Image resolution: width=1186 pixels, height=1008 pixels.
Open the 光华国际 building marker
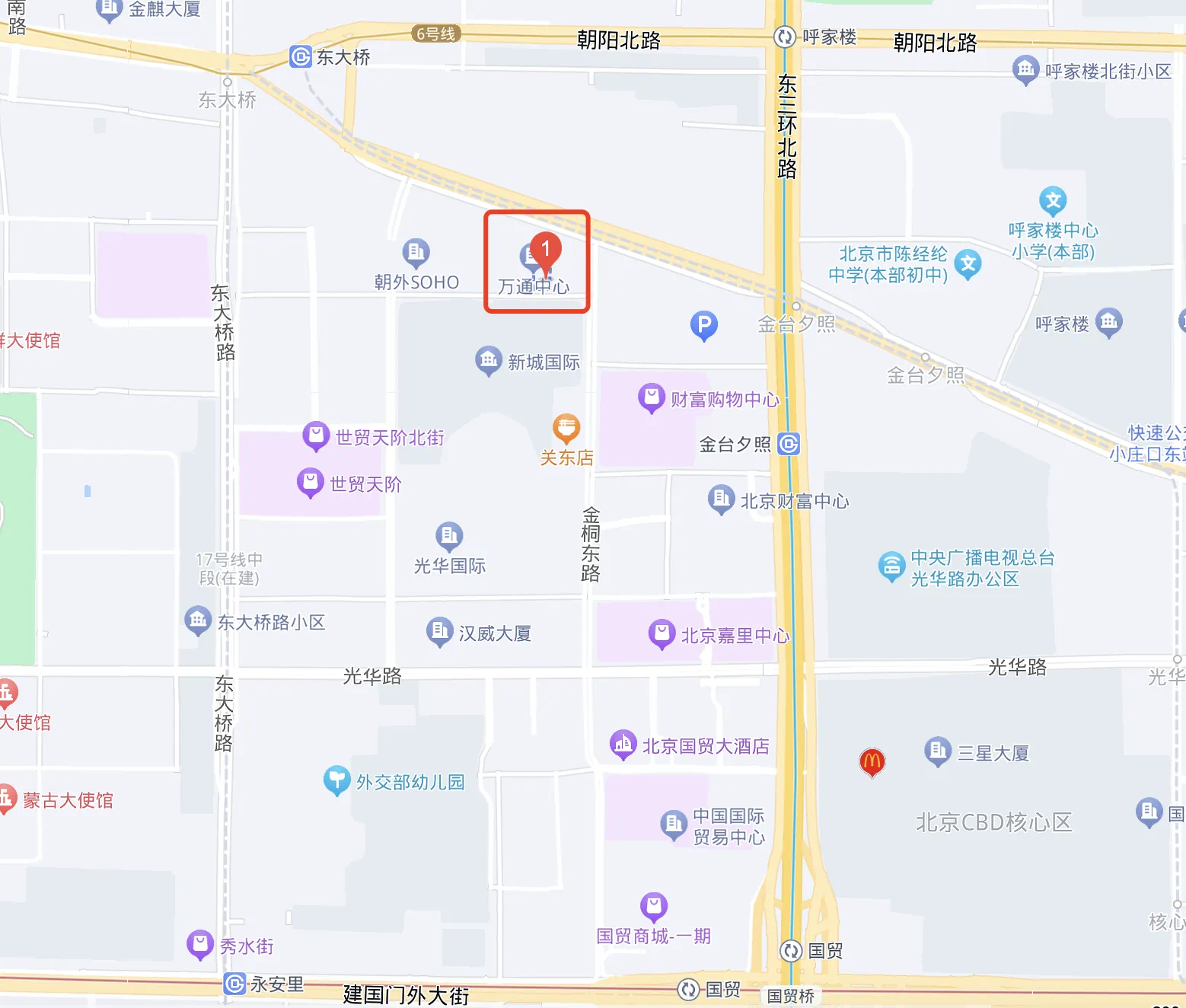448,535
